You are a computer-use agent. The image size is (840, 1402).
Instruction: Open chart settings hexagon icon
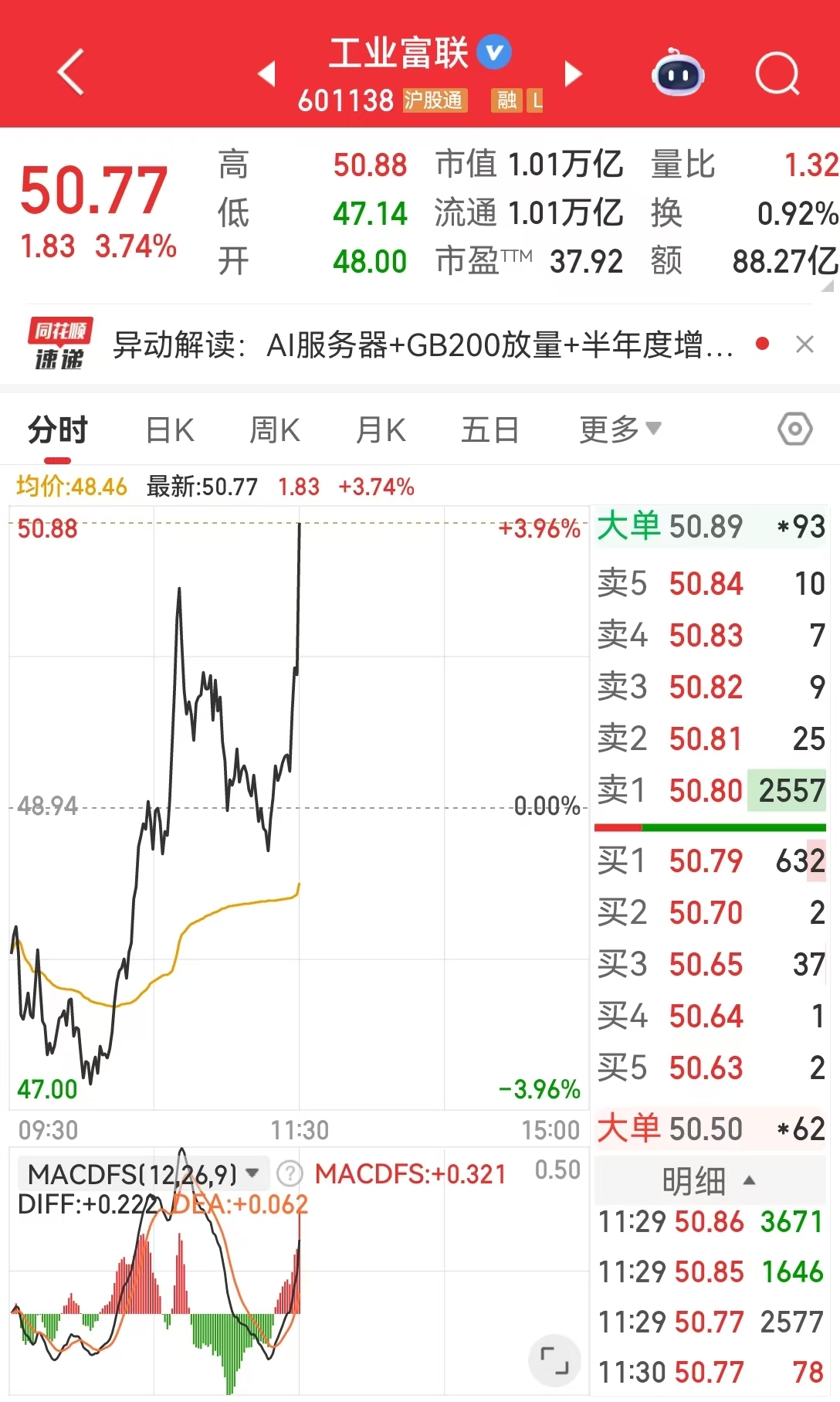click(794, 429)
